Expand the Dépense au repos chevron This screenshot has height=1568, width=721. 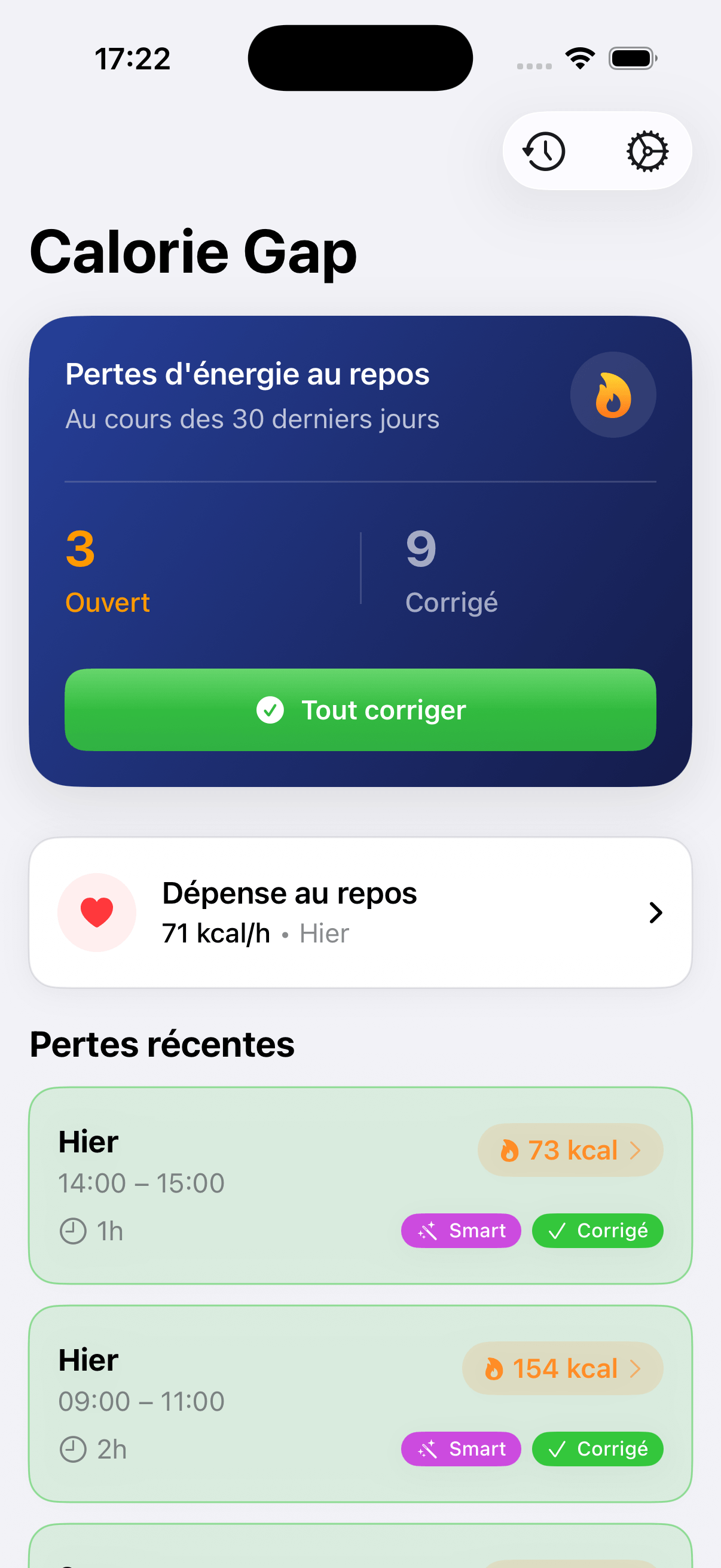pyautogui.click(x=655, y=912)
